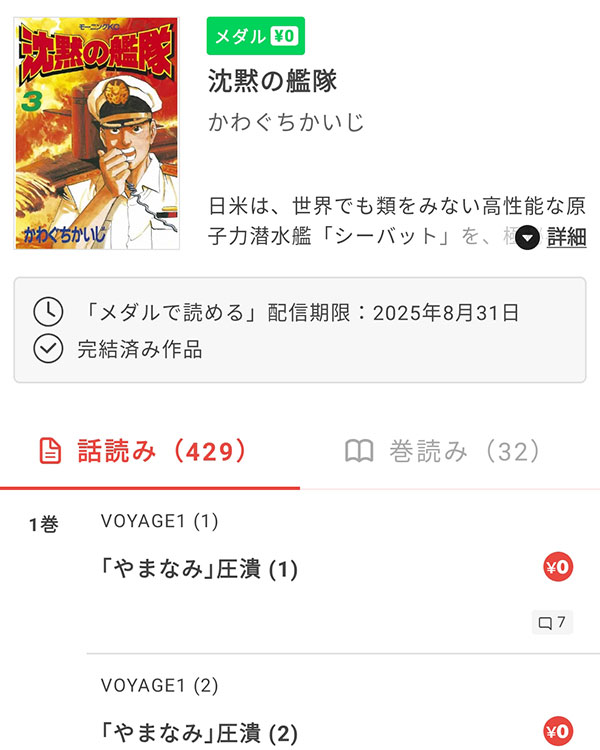View the 7 comments on 「やまなみ」圧潰 (1)
The height and width of the screenshot is (750, 600).
[552, 623]
